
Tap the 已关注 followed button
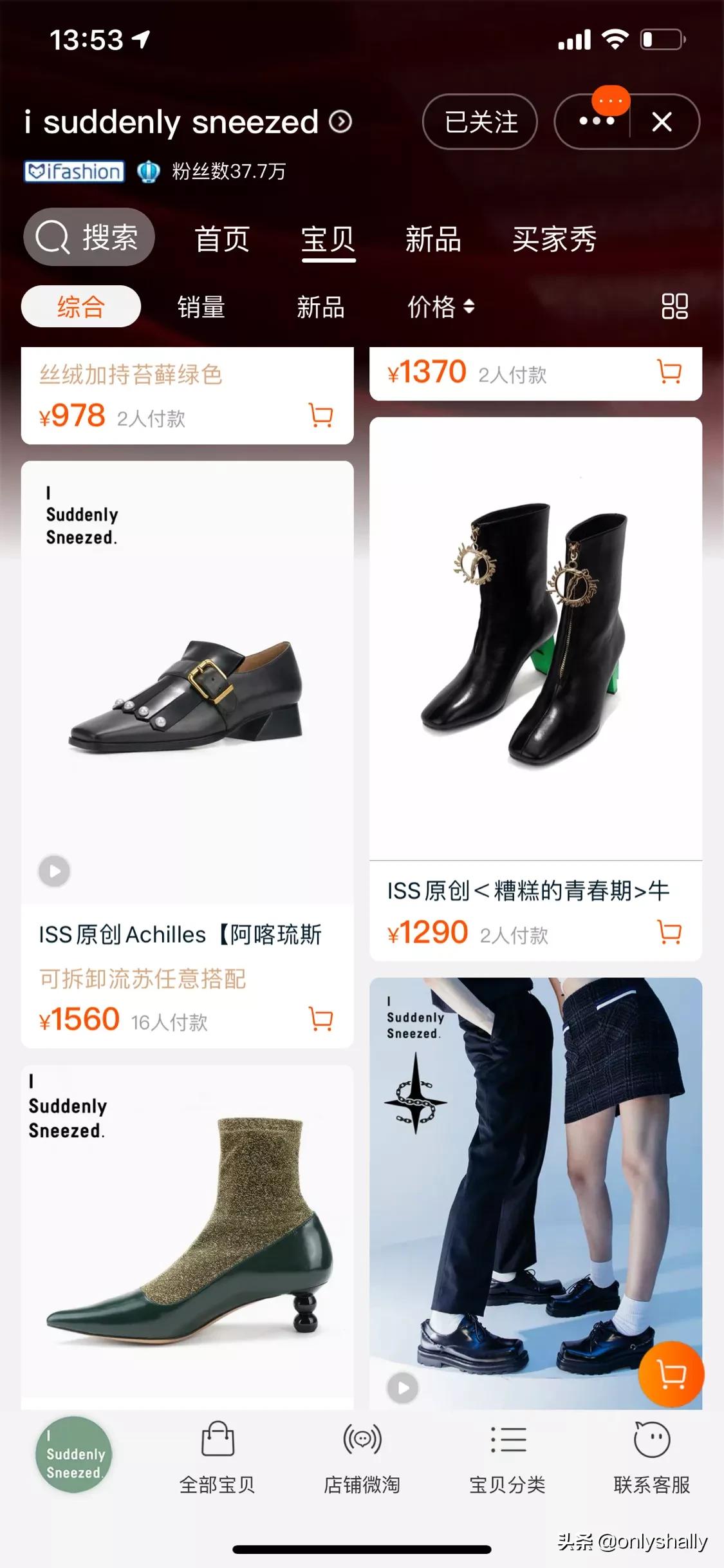tap(480, 122)
